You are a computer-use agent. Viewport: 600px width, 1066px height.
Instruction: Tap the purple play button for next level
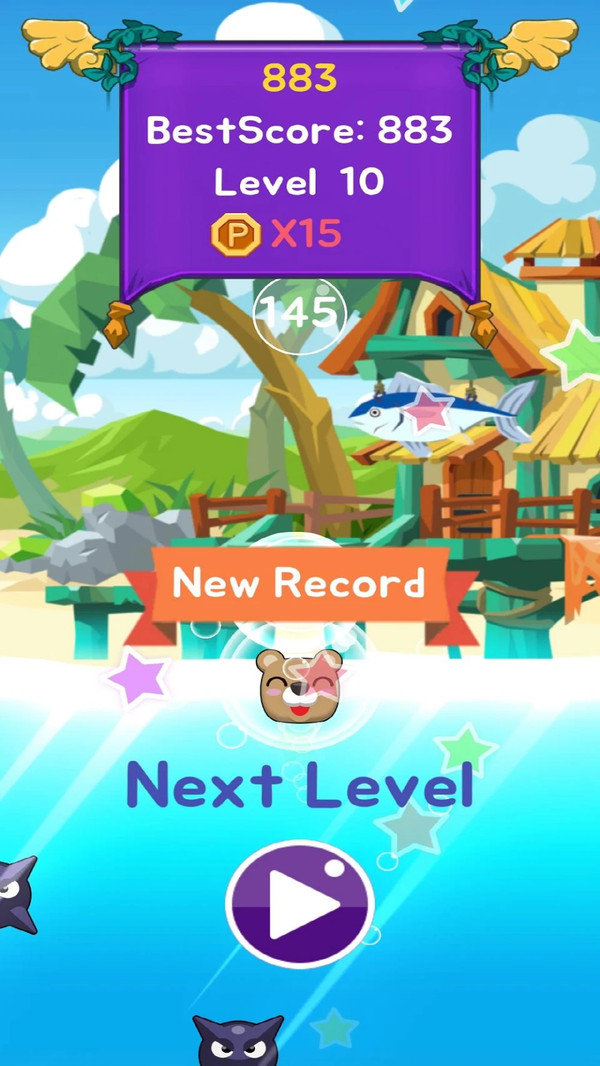pyautogui.click(x=300, y=905)
